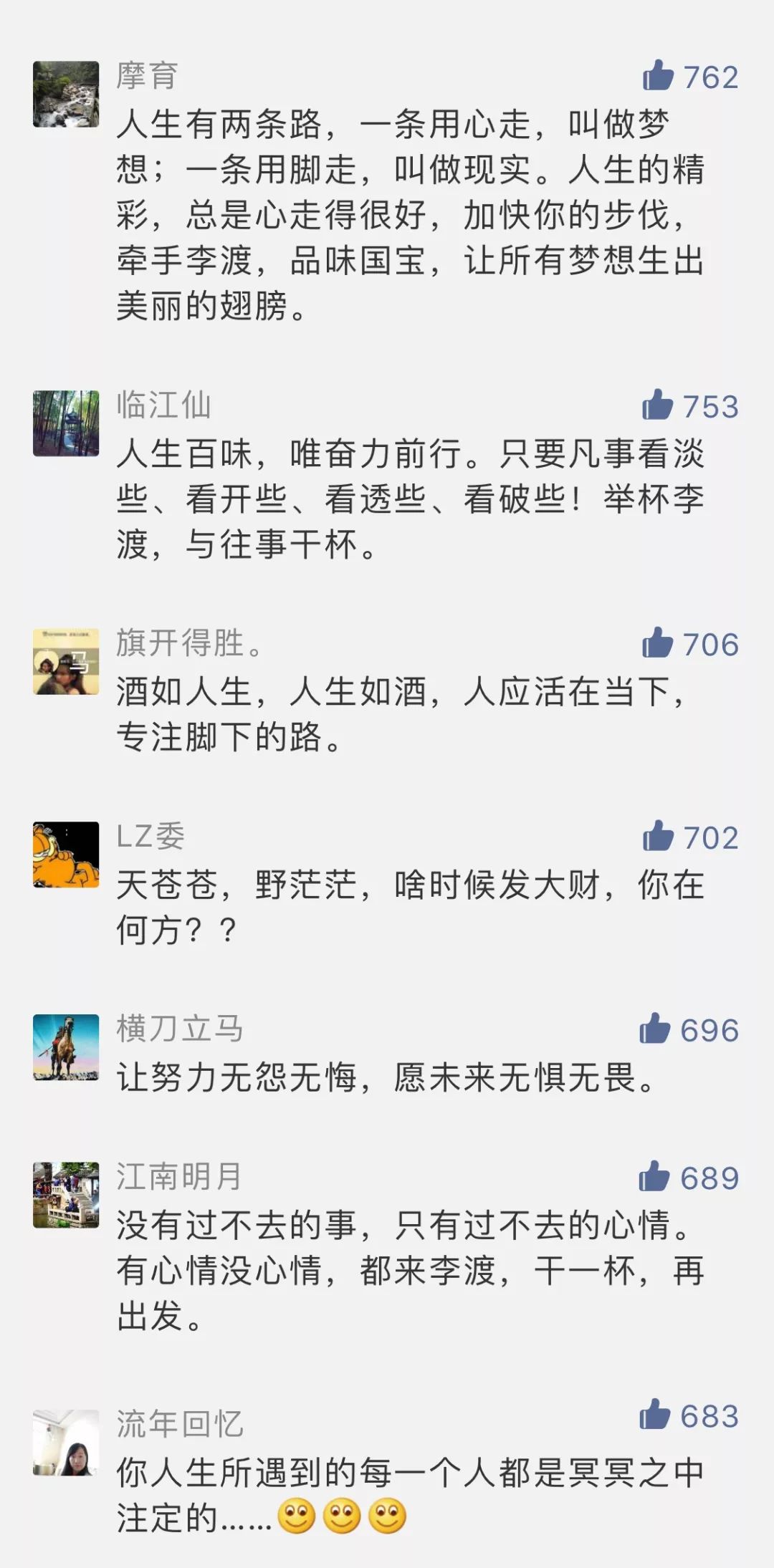Like the comment from 旗开得胜。
Screen dimensions: 774x1568
pos(658,643)
